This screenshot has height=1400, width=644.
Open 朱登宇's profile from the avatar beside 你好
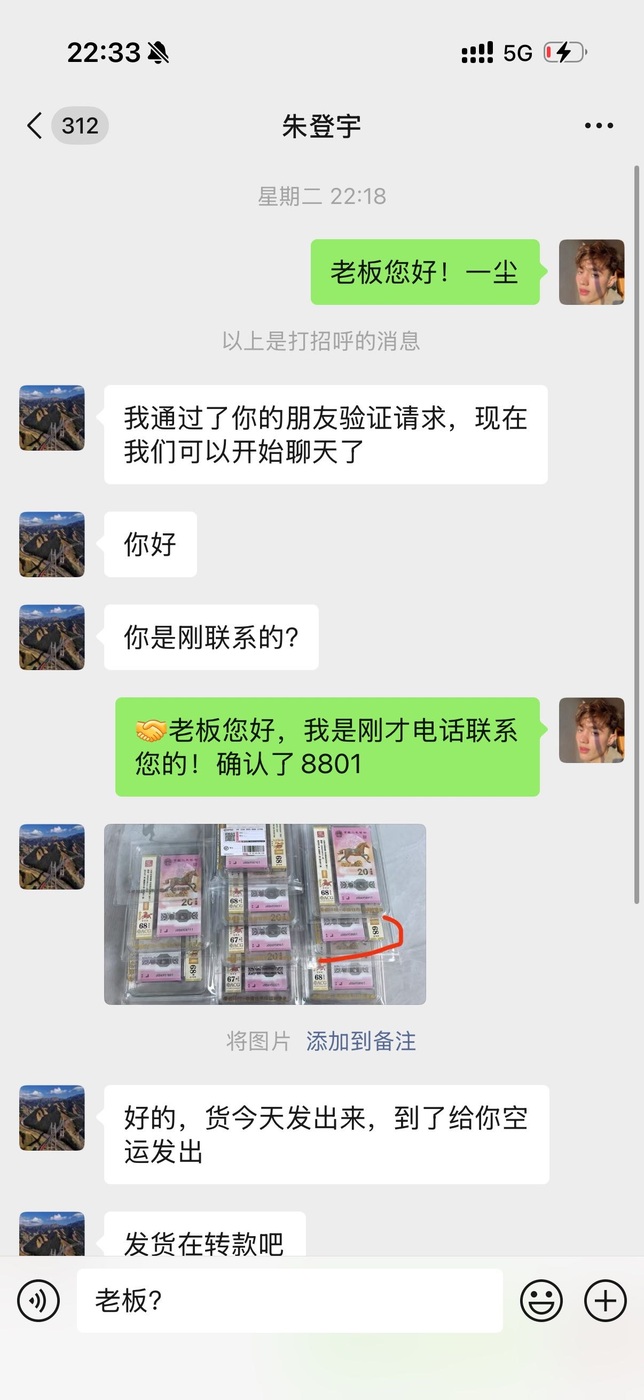click(52, 544)
